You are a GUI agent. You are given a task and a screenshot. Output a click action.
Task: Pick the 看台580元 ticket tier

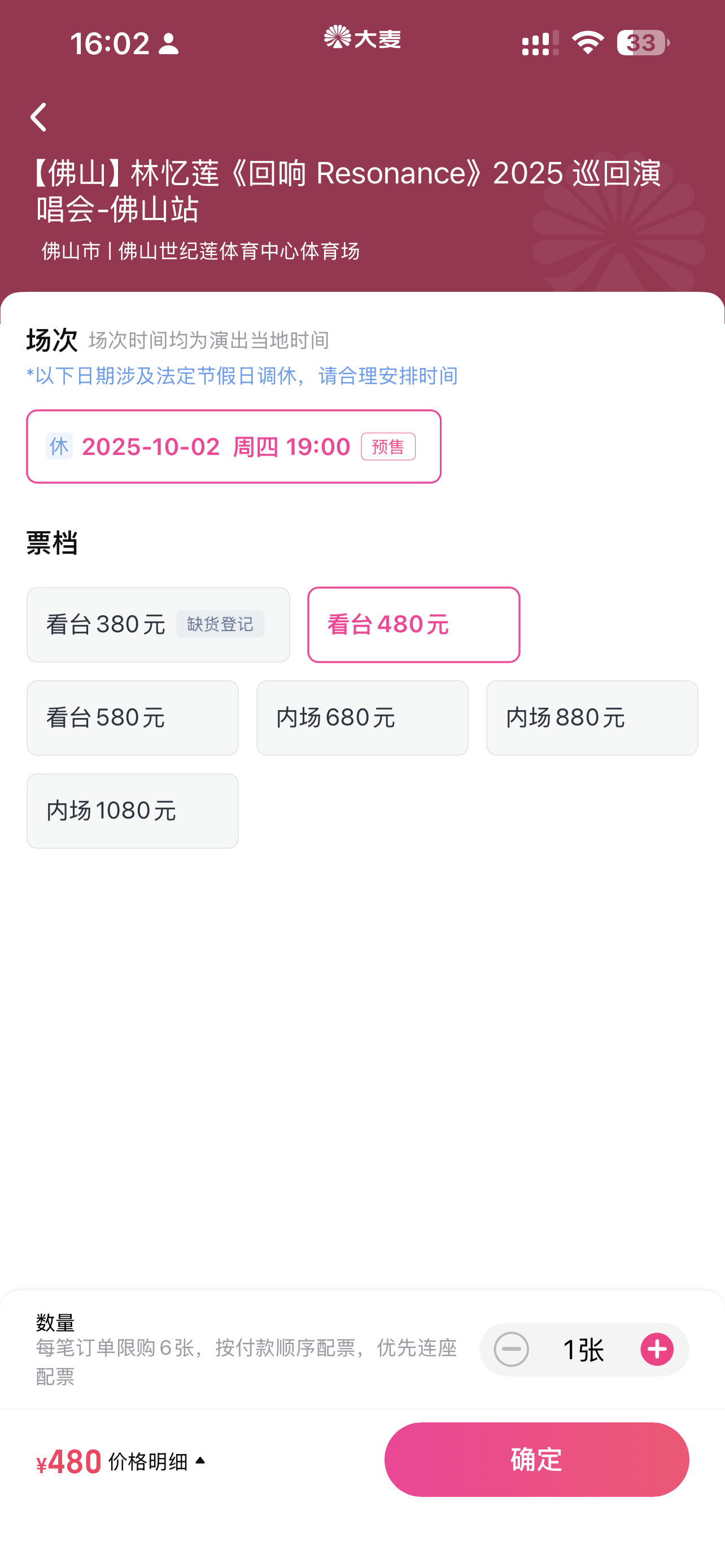pos(133,717)
